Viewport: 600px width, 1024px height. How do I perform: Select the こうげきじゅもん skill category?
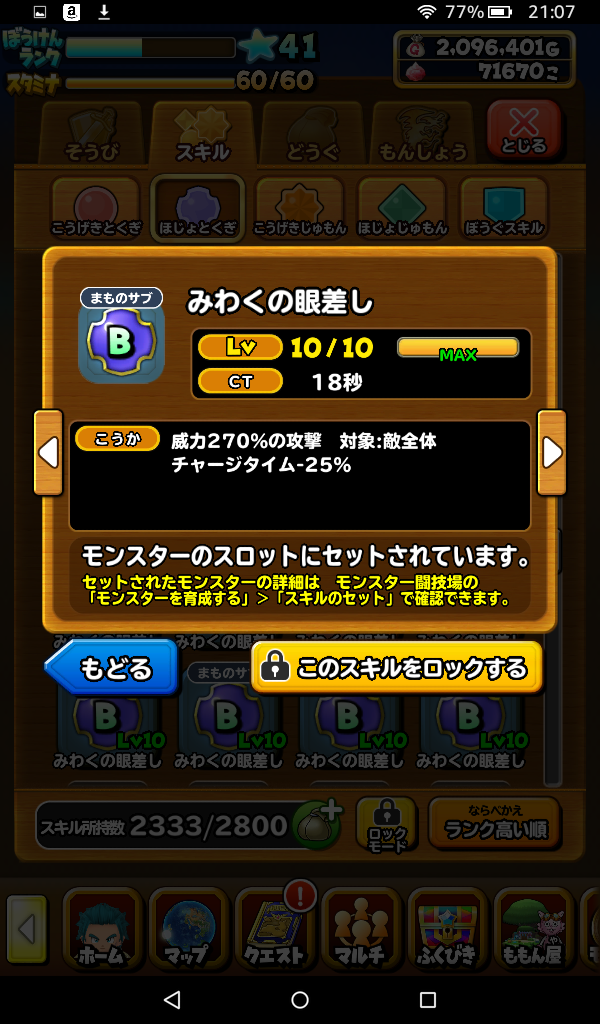pos(301,208)
